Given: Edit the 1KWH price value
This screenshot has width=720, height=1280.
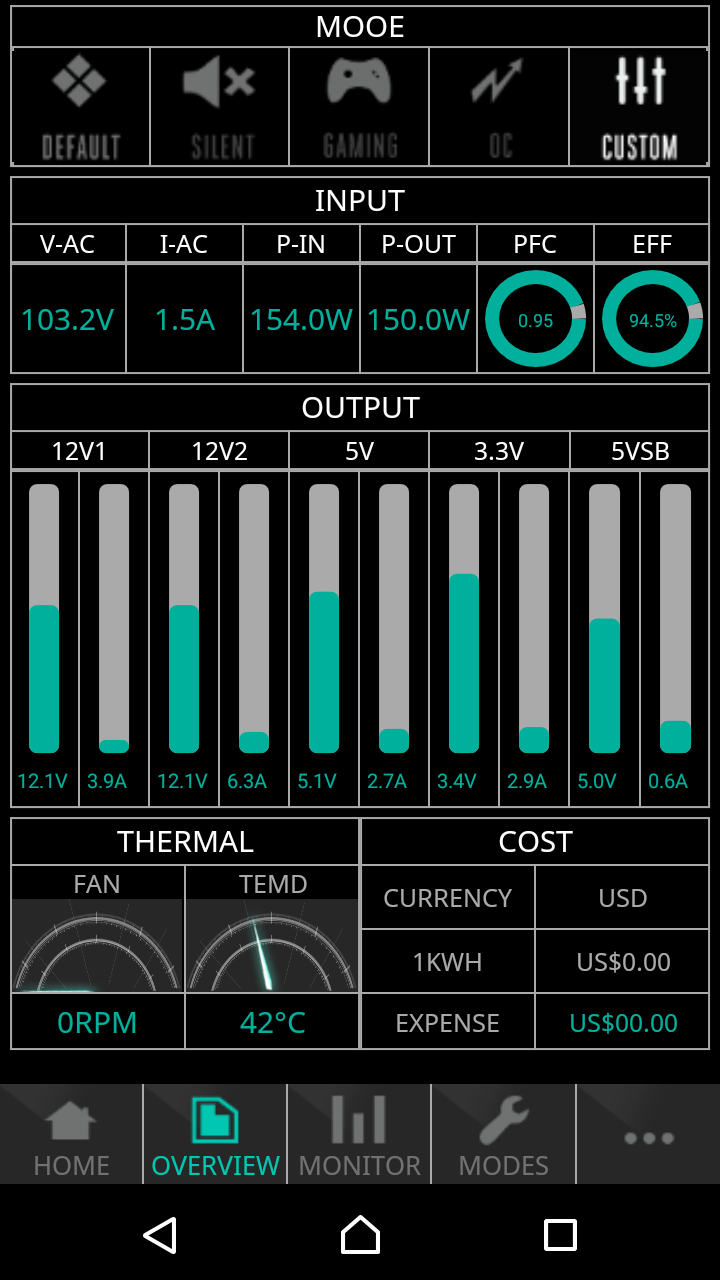Looking at the screenshot, I should [x=622, y=962].
